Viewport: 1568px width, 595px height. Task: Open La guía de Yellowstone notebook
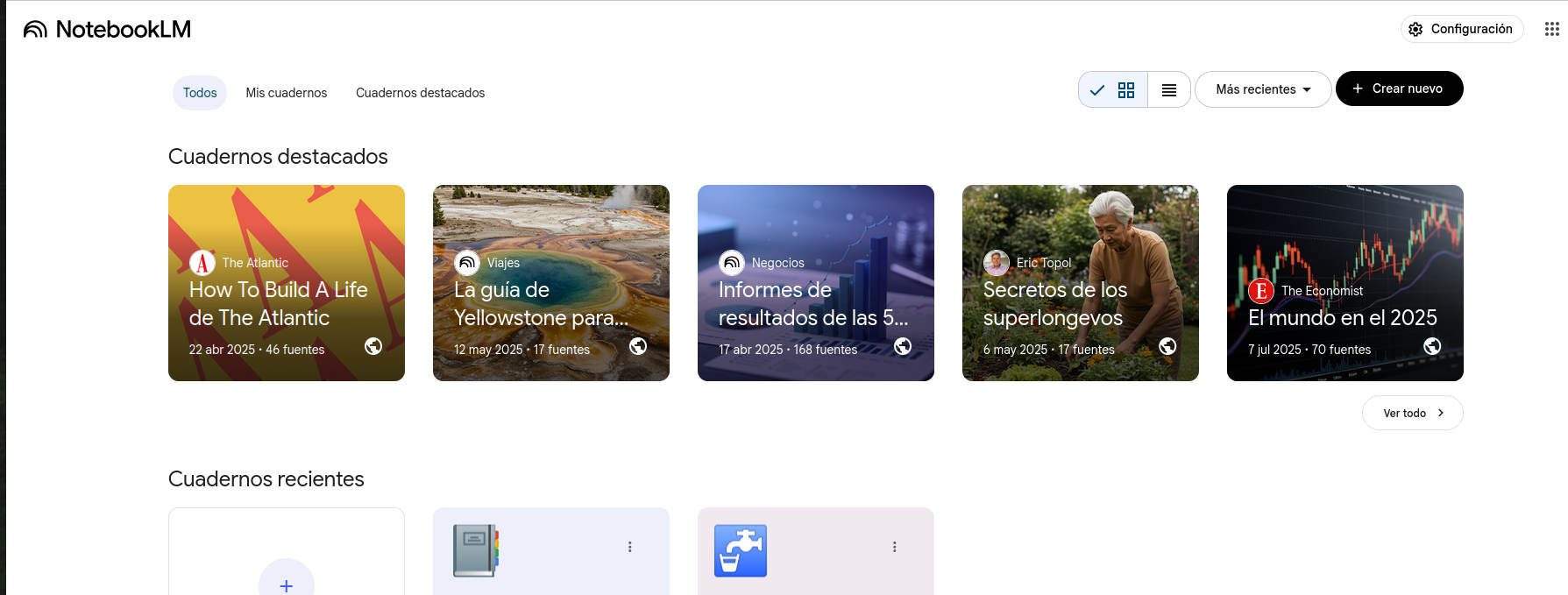click(550, 283)
